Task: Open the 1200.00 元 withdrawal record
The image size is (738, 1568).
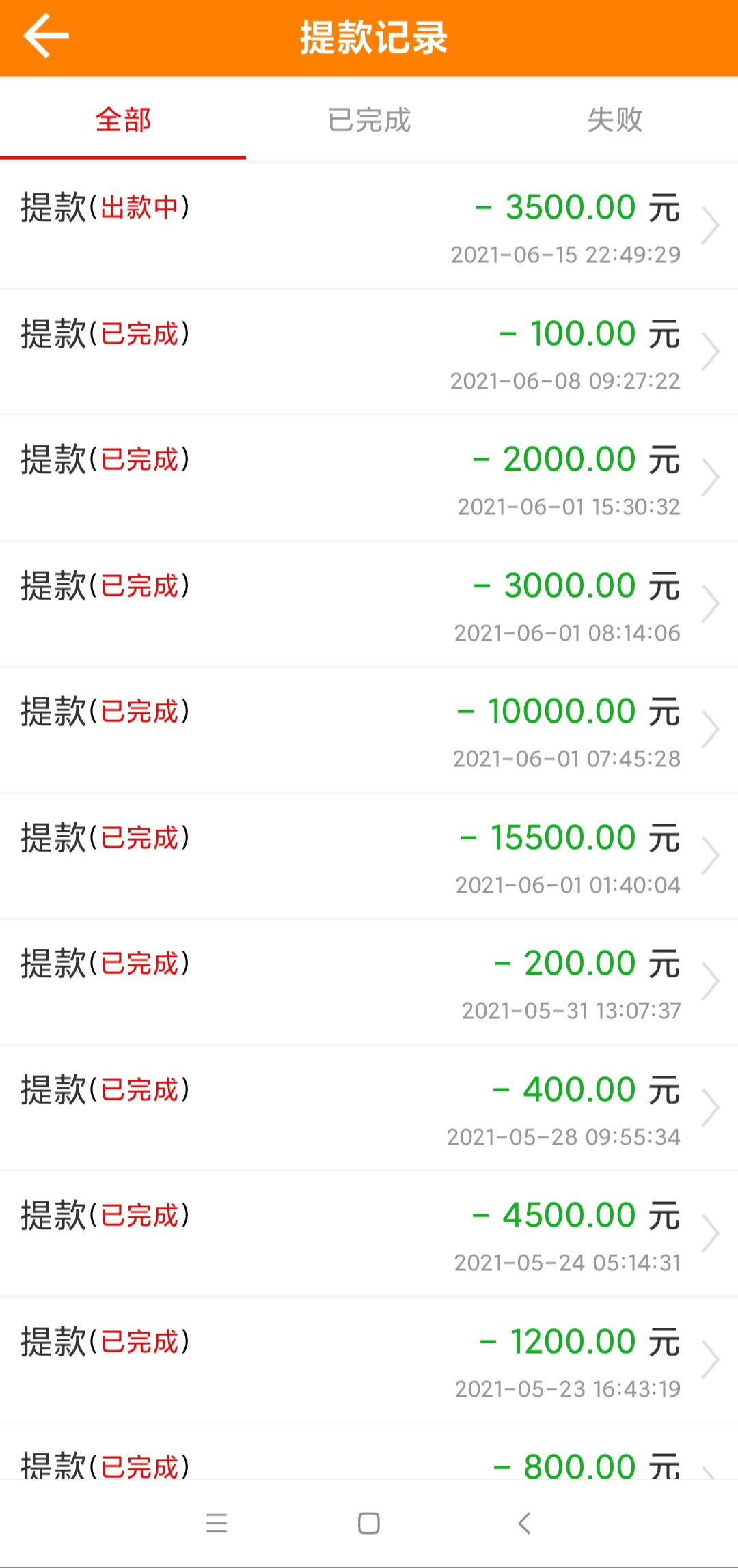Action: click(x=369, y=1360)
